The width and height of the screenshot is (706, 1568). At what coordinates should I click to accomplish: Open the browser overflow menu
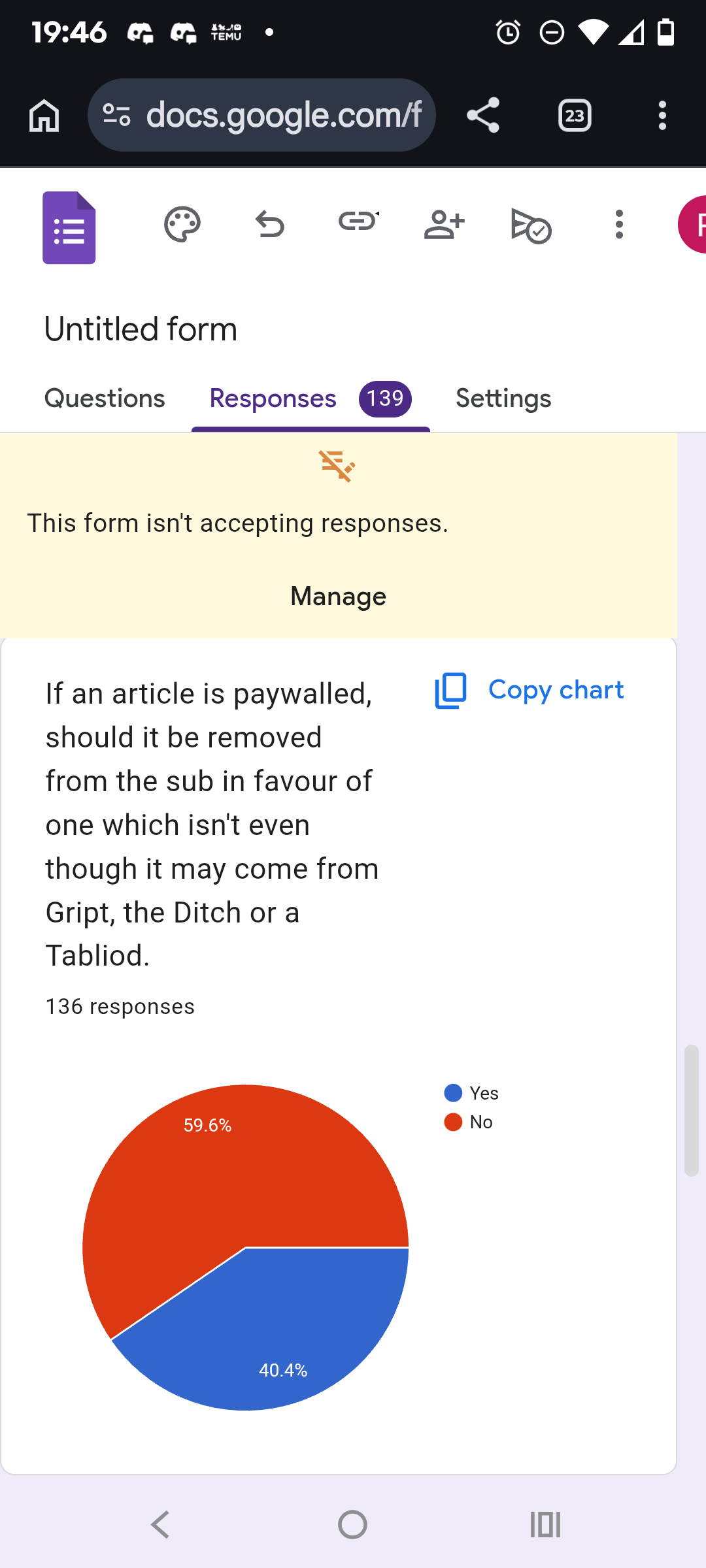662,116
